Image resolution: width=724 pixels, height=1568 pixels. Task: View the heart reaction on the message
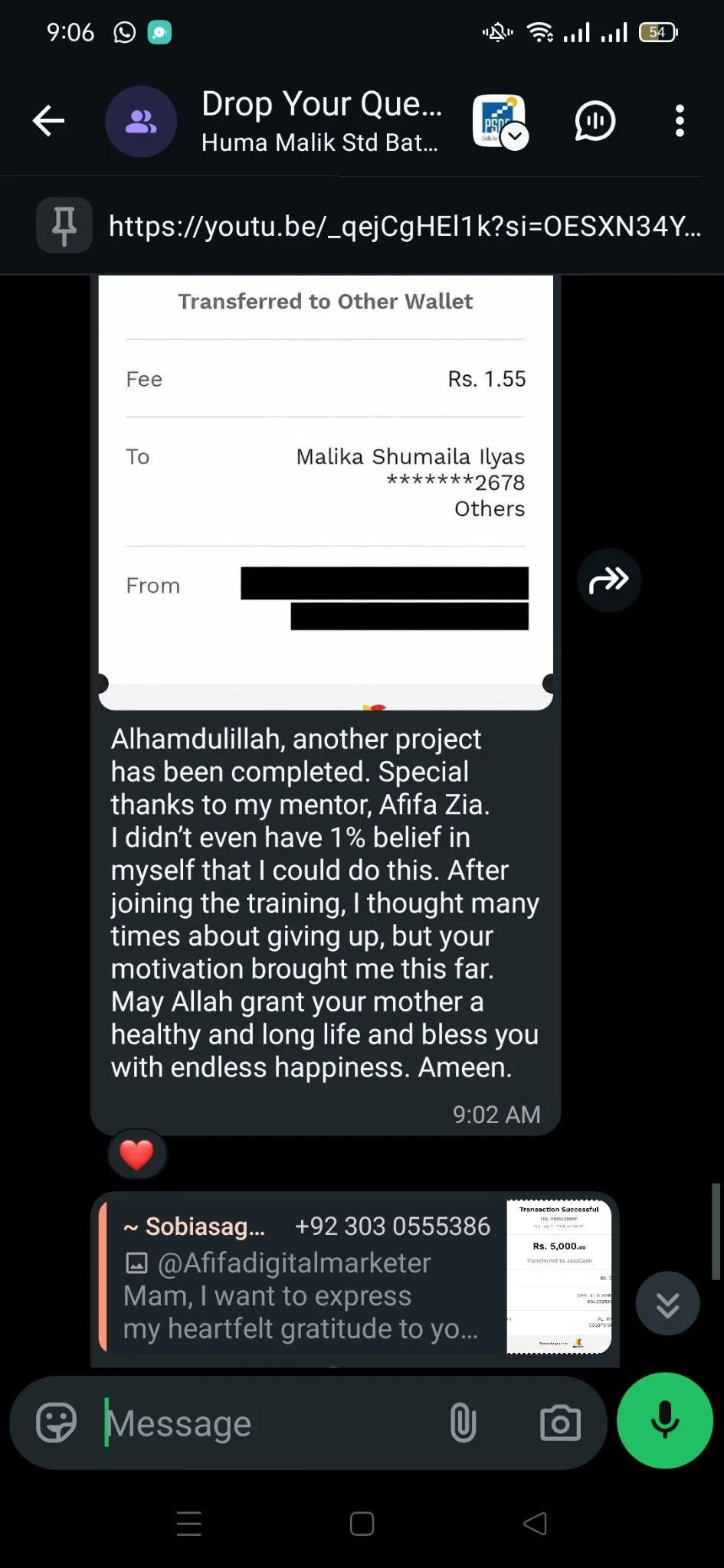point(137,1155)
